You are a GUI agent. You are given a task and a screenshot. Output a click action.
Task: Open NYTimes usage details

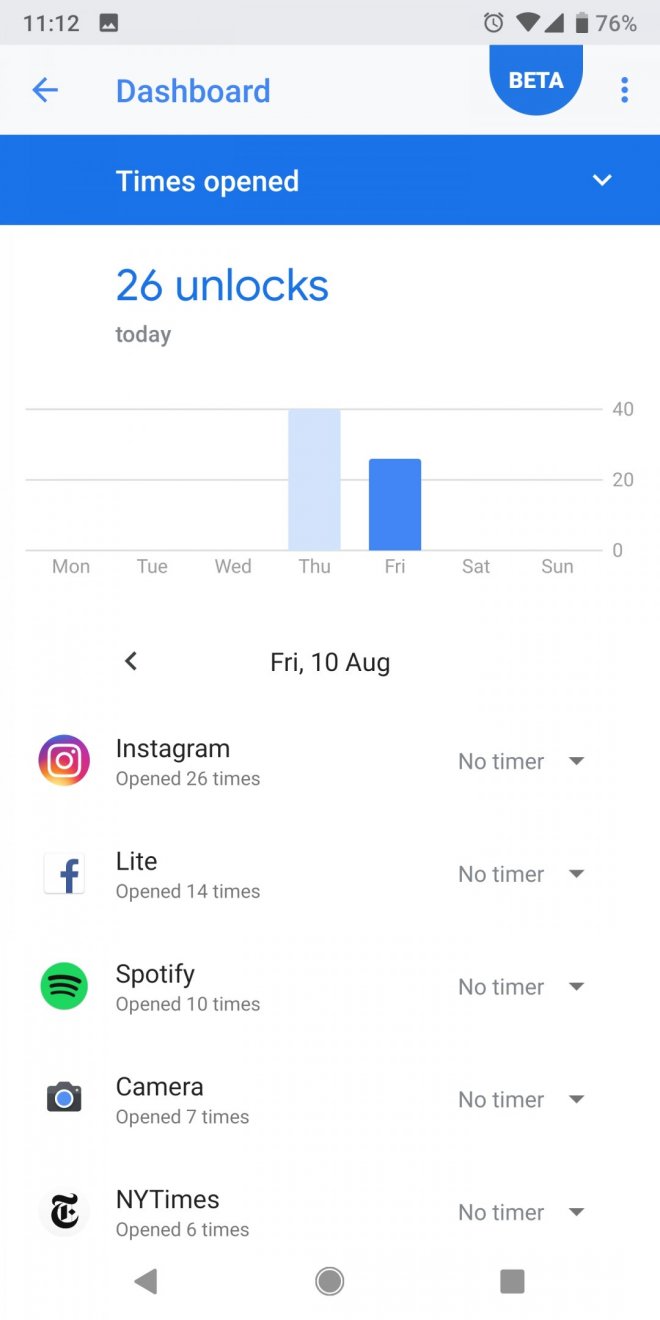(182, 1212)
